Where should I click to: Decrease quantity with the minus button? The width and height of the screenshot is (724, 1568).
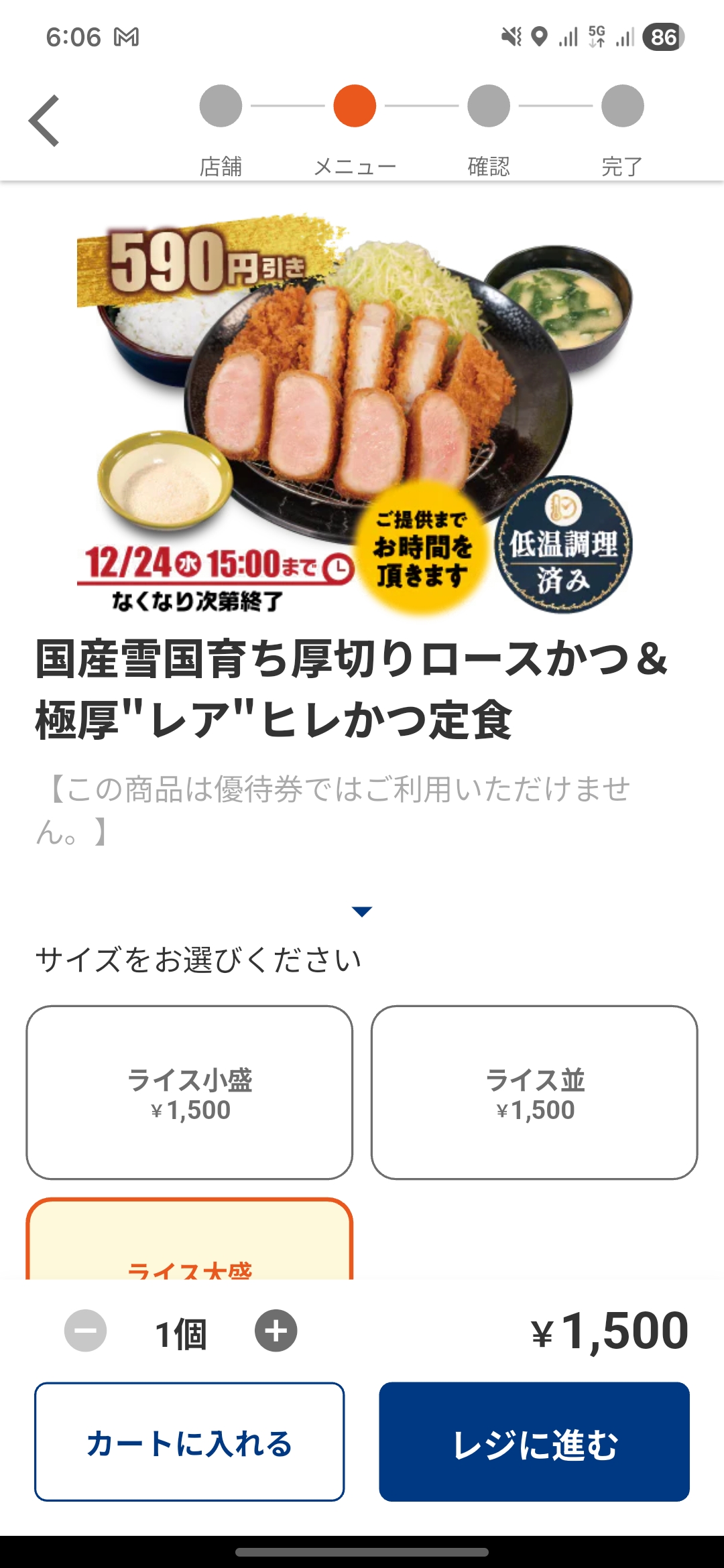[86, 1331]
